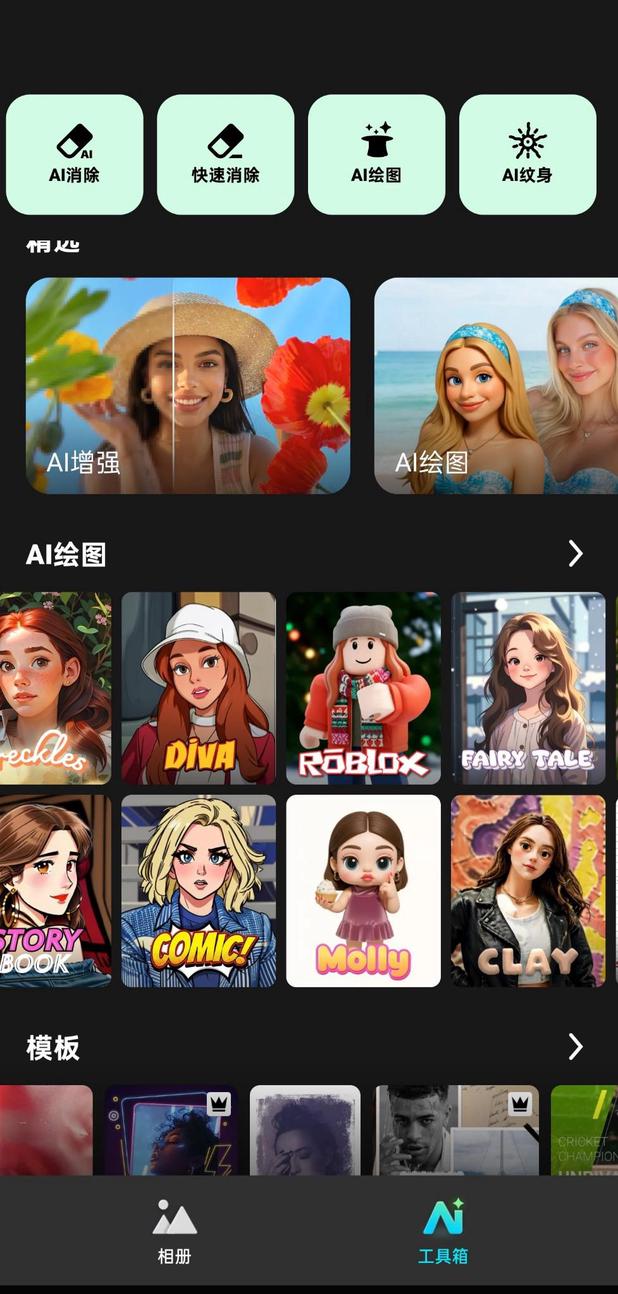Select the 快速消除 tool
Screen dimensions: 618x1294
pos(225,155)
